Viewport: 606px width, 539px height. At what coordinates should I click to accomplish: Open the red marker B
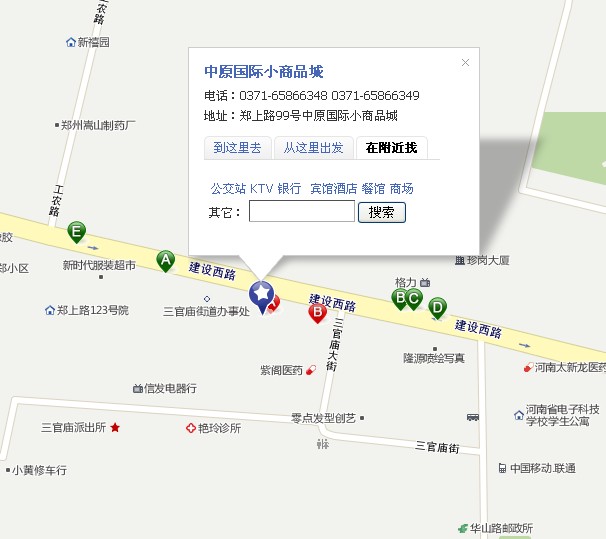[317, 312]
